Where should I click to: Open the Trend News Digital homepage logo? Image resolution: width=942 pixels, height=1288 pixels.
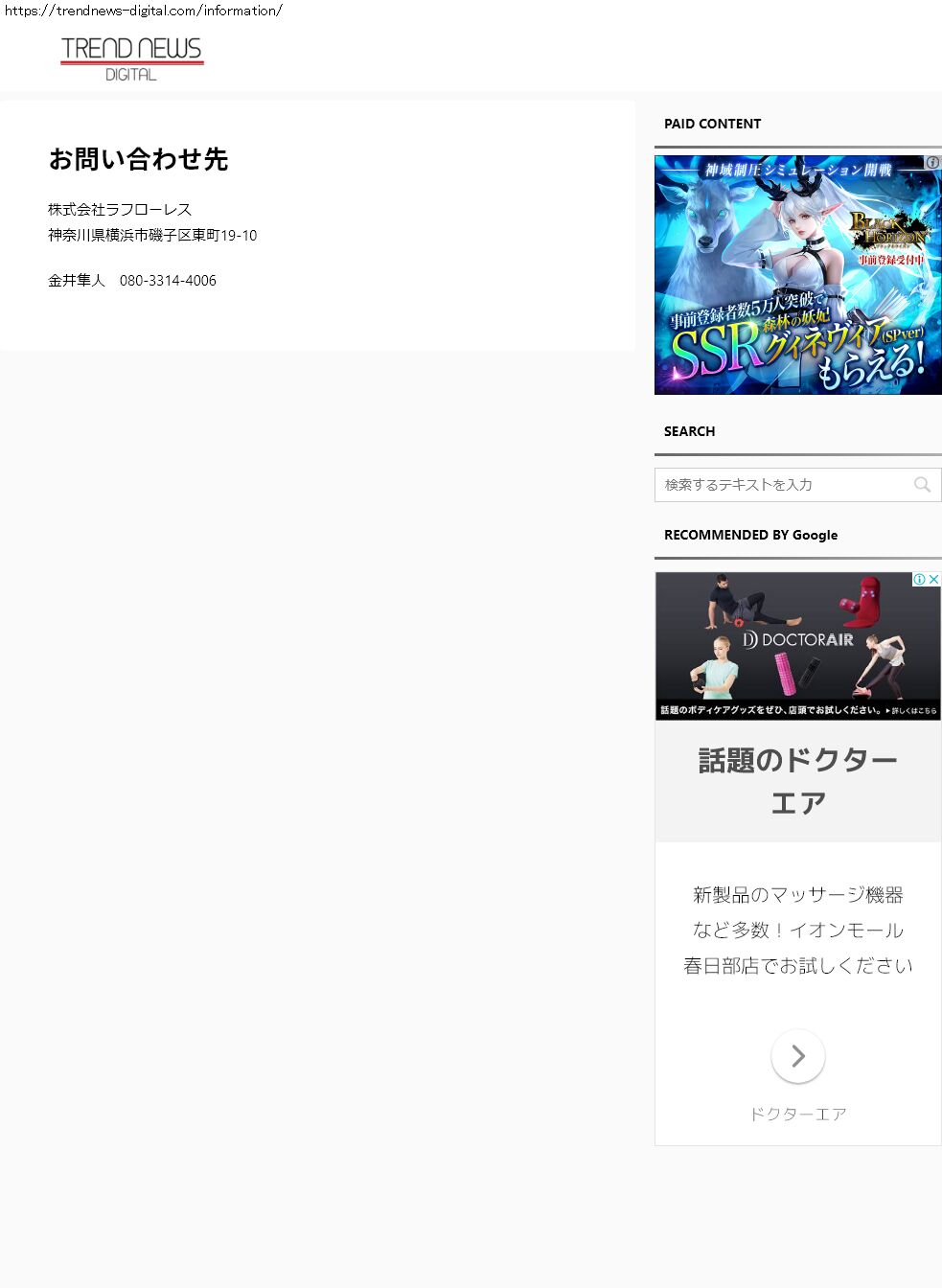pos(131,58)
